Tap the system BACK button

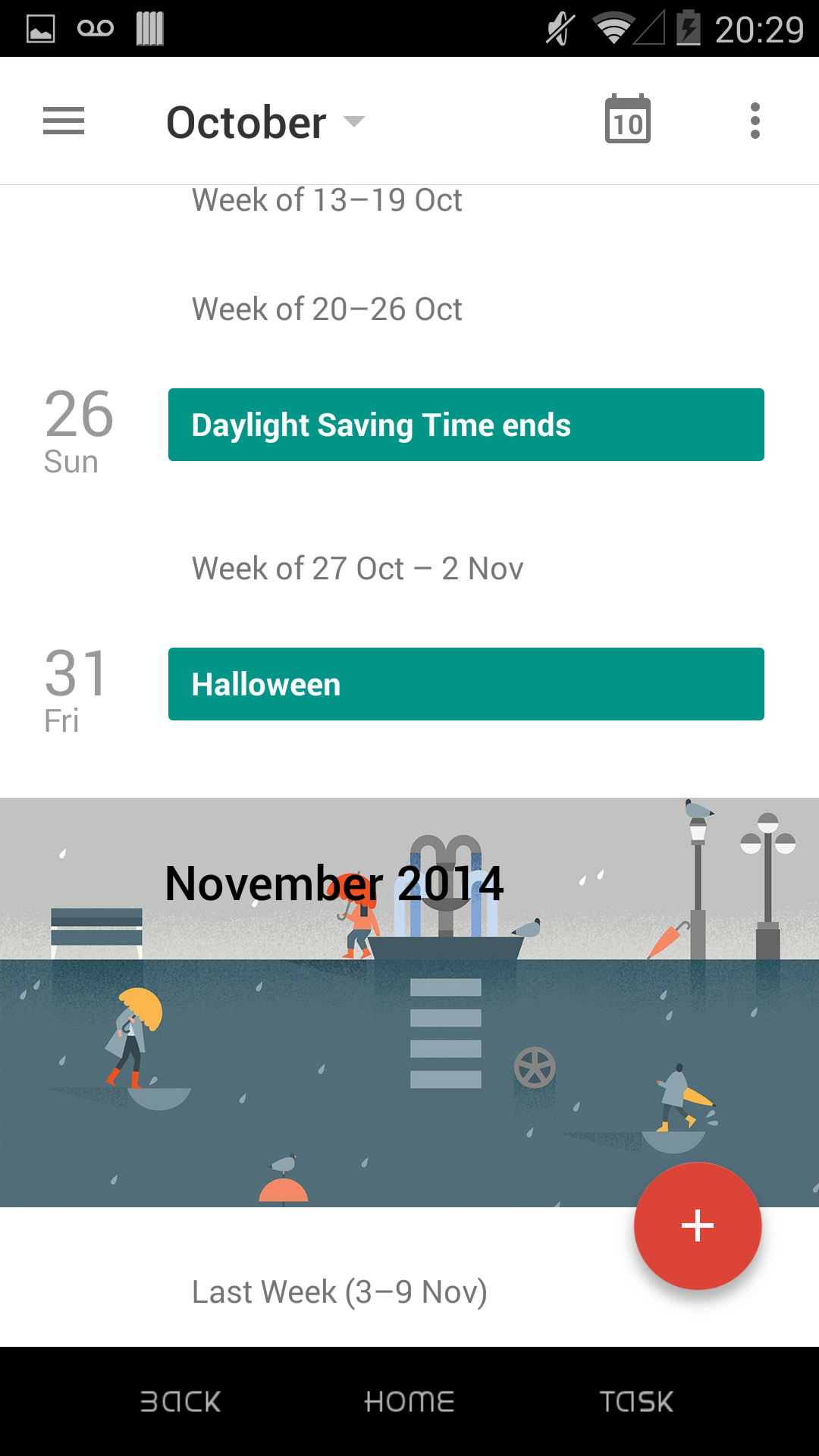180,1401
